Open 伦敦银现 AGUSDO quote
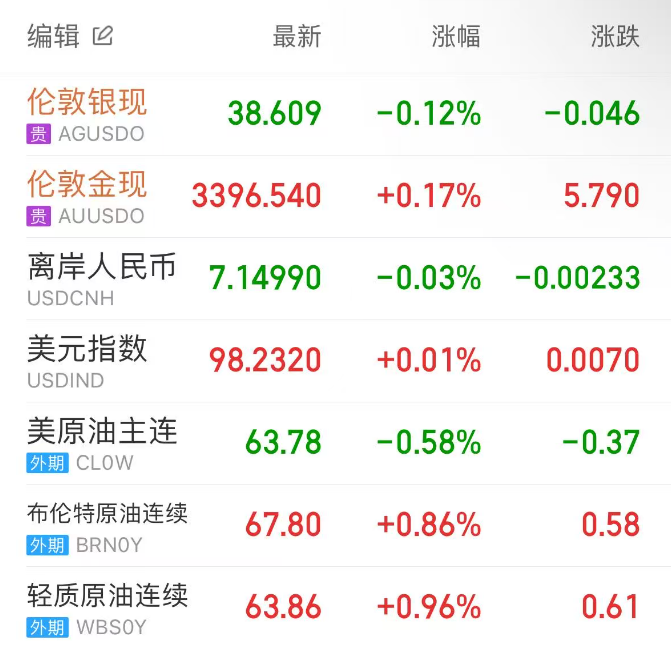Screen dimensions: 671x660 click(87, 114)
